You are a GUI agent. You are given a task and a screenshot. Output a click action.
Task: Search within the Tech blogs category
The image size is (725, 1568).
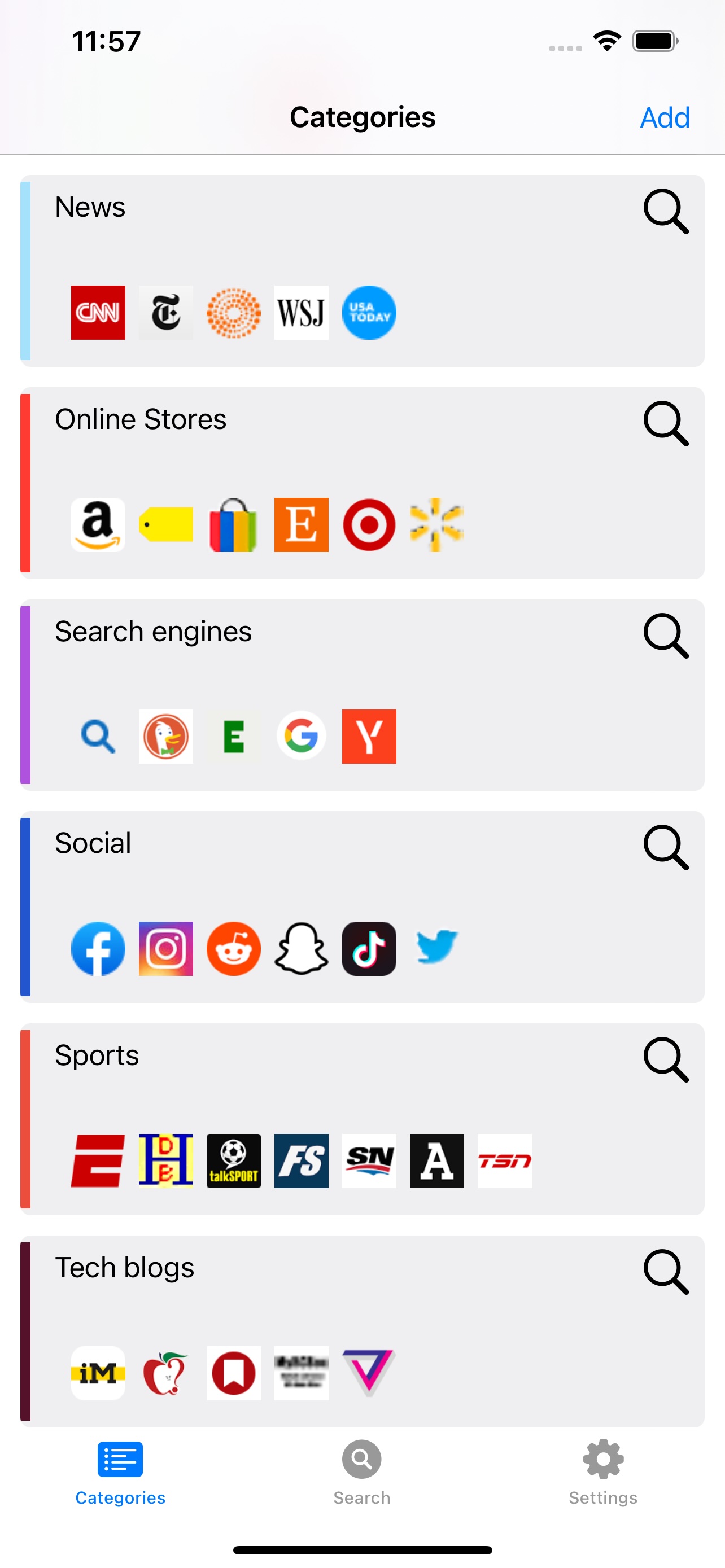(x=665, y=1272)
